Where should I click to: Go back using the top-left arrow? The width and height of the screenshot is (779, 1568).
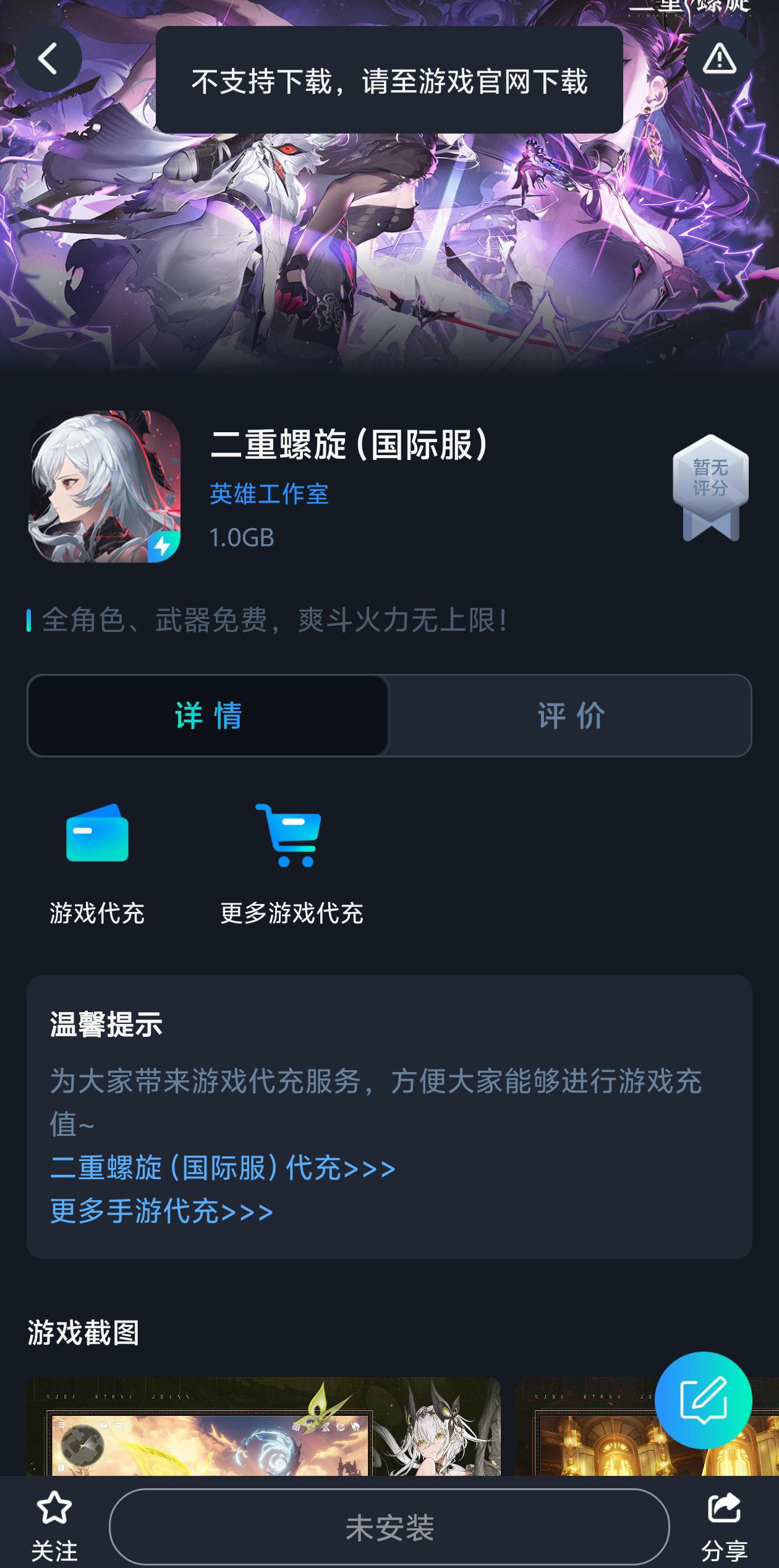tap(48, 59)
